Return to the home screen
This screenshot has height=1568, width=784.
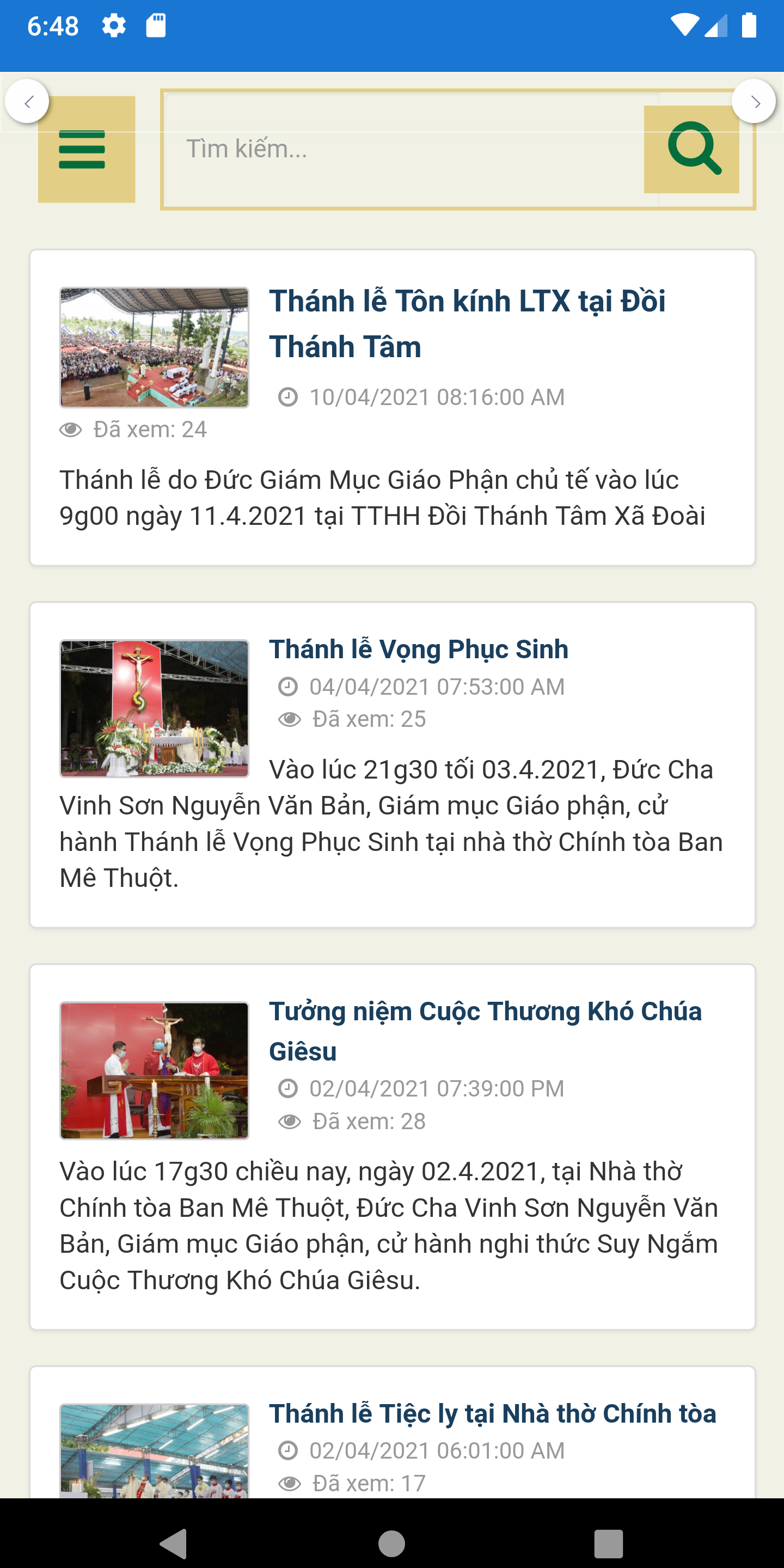391,1543
